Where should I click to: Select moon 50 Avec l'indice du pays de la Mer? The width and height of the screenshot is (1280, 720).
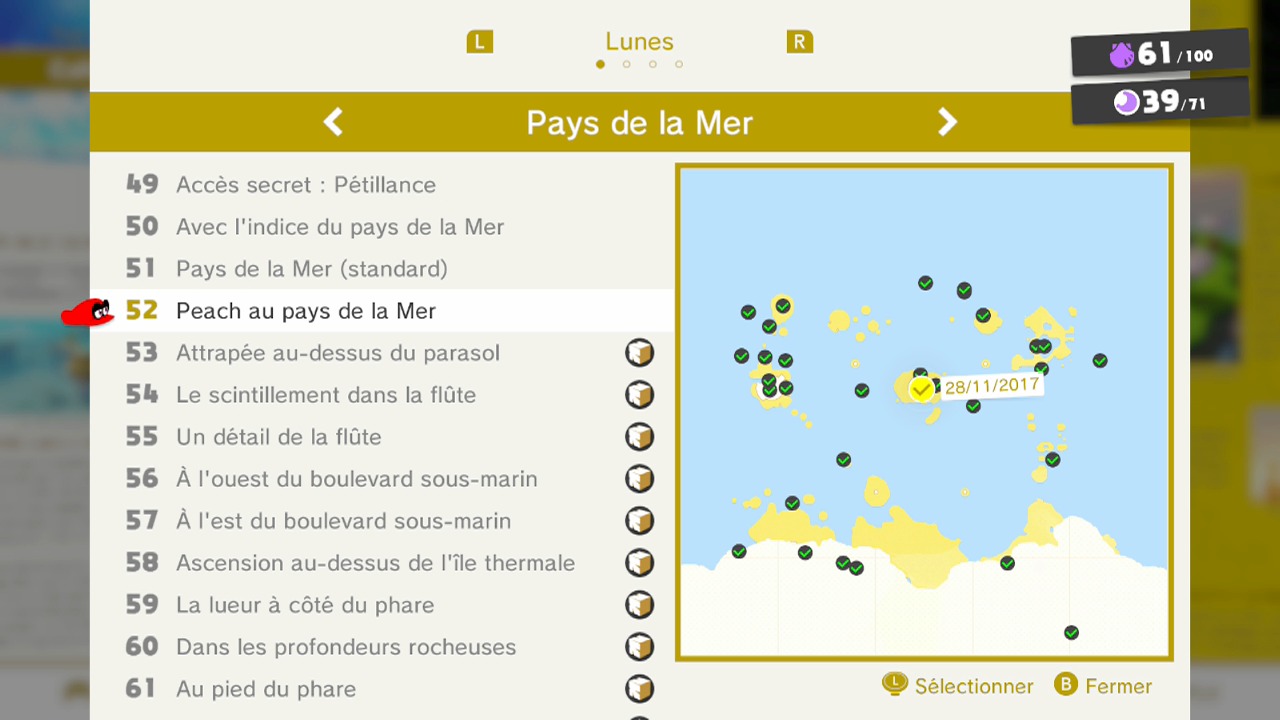pos(339,227)
